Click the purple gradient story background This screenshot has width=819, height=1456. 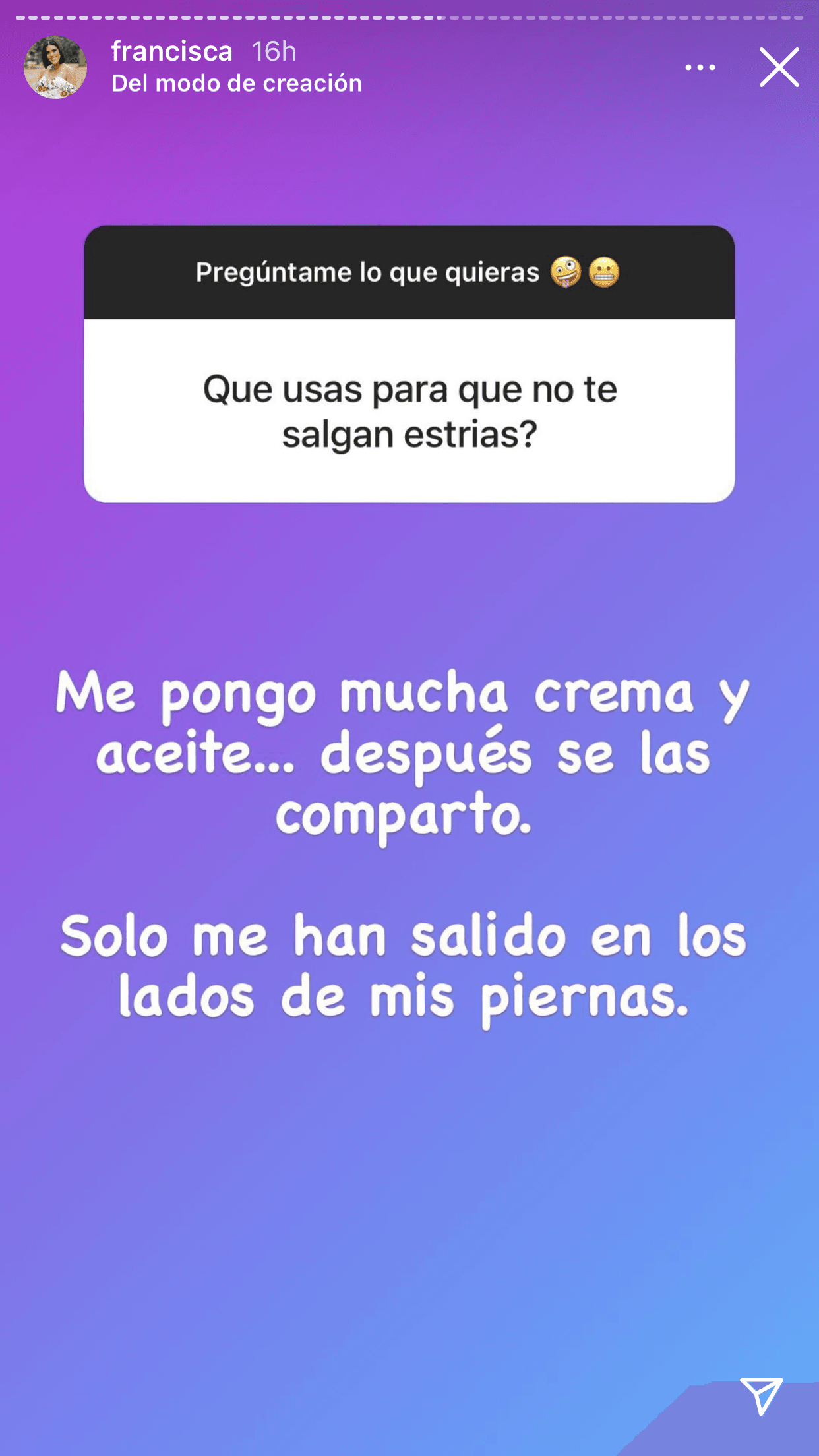(x=409, y=1187)
